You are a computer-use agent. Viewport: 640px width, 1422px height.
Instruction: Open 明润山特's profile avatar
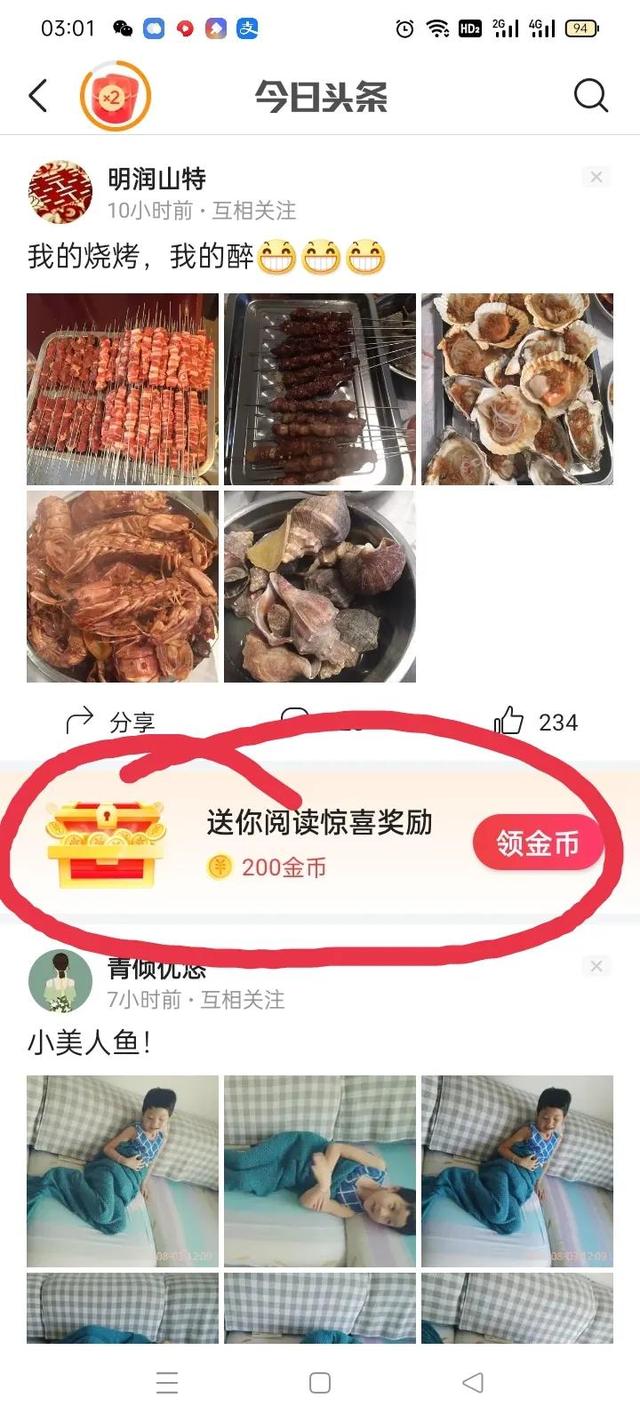click(x=60, y=191)
